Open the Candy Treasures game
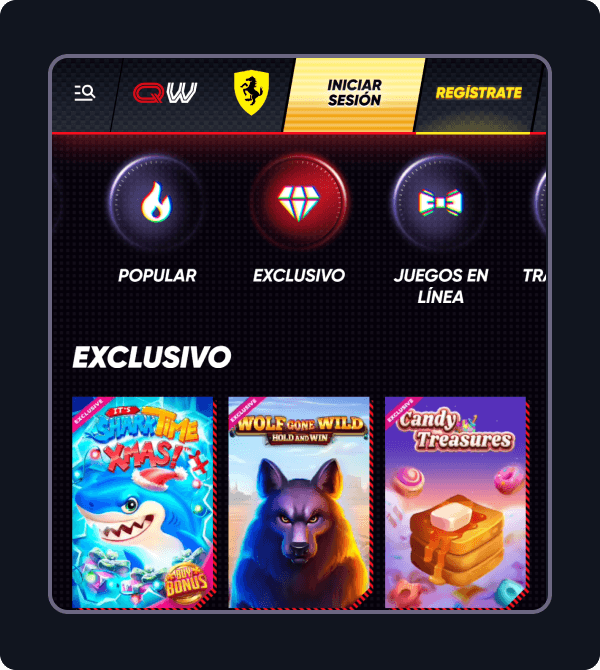The image size is (600, 670). (455, 502)
